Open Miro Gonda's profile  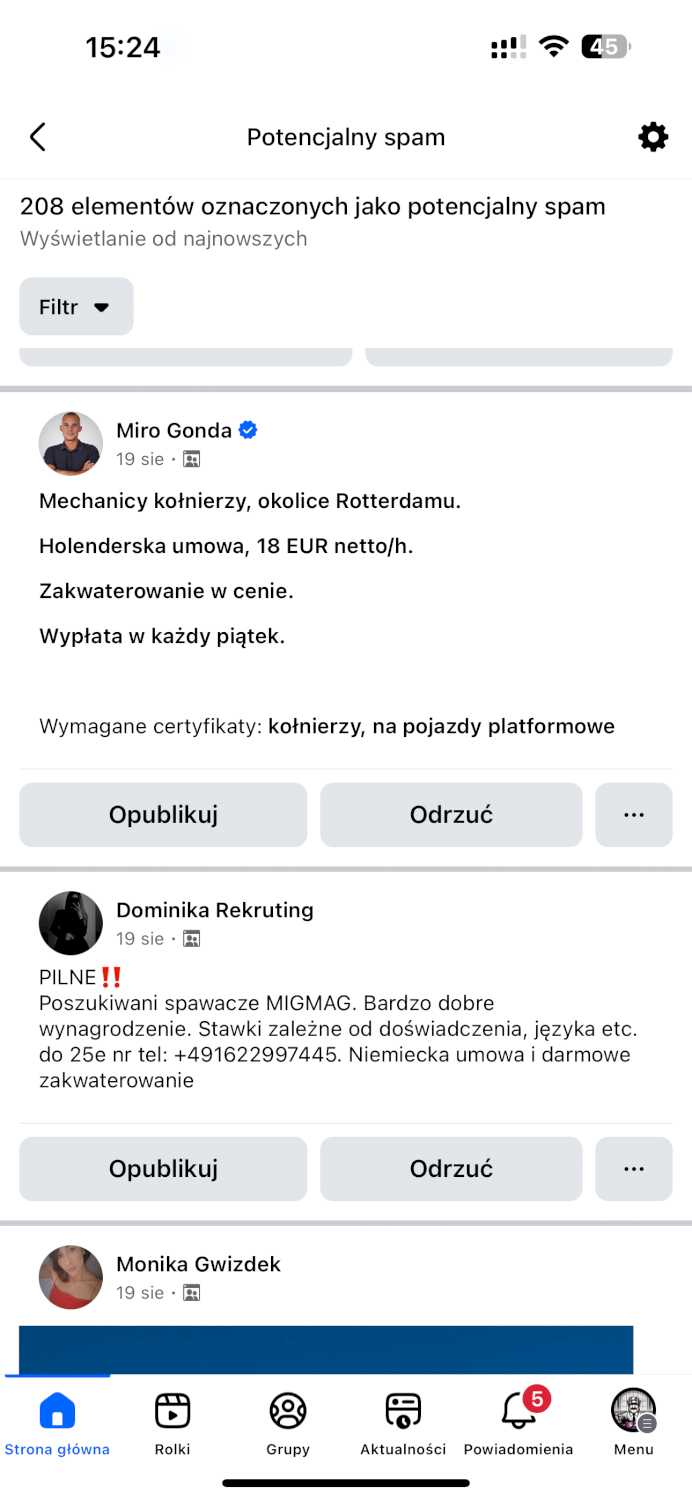[x=173, y=431]
